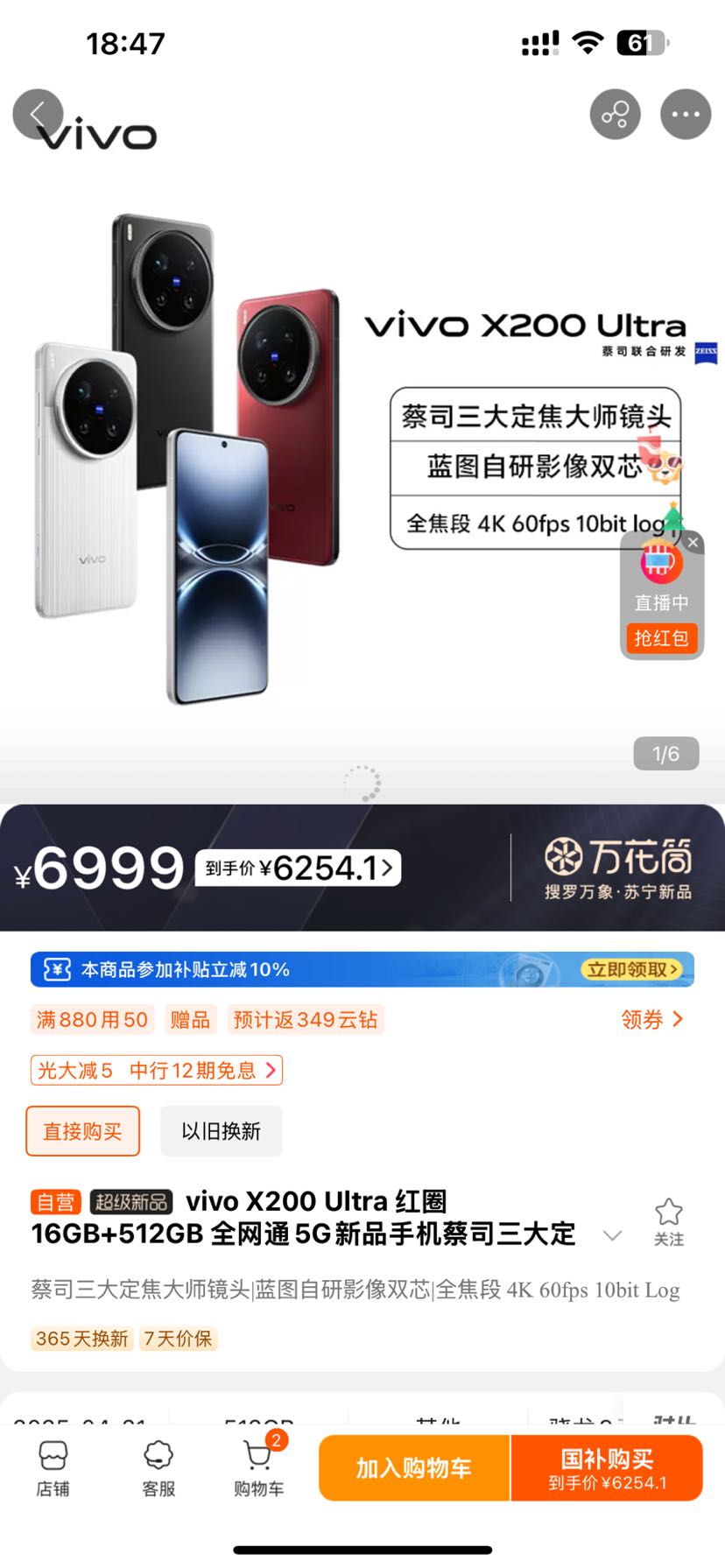Open the 店铺 store page

pos(53,1469)
